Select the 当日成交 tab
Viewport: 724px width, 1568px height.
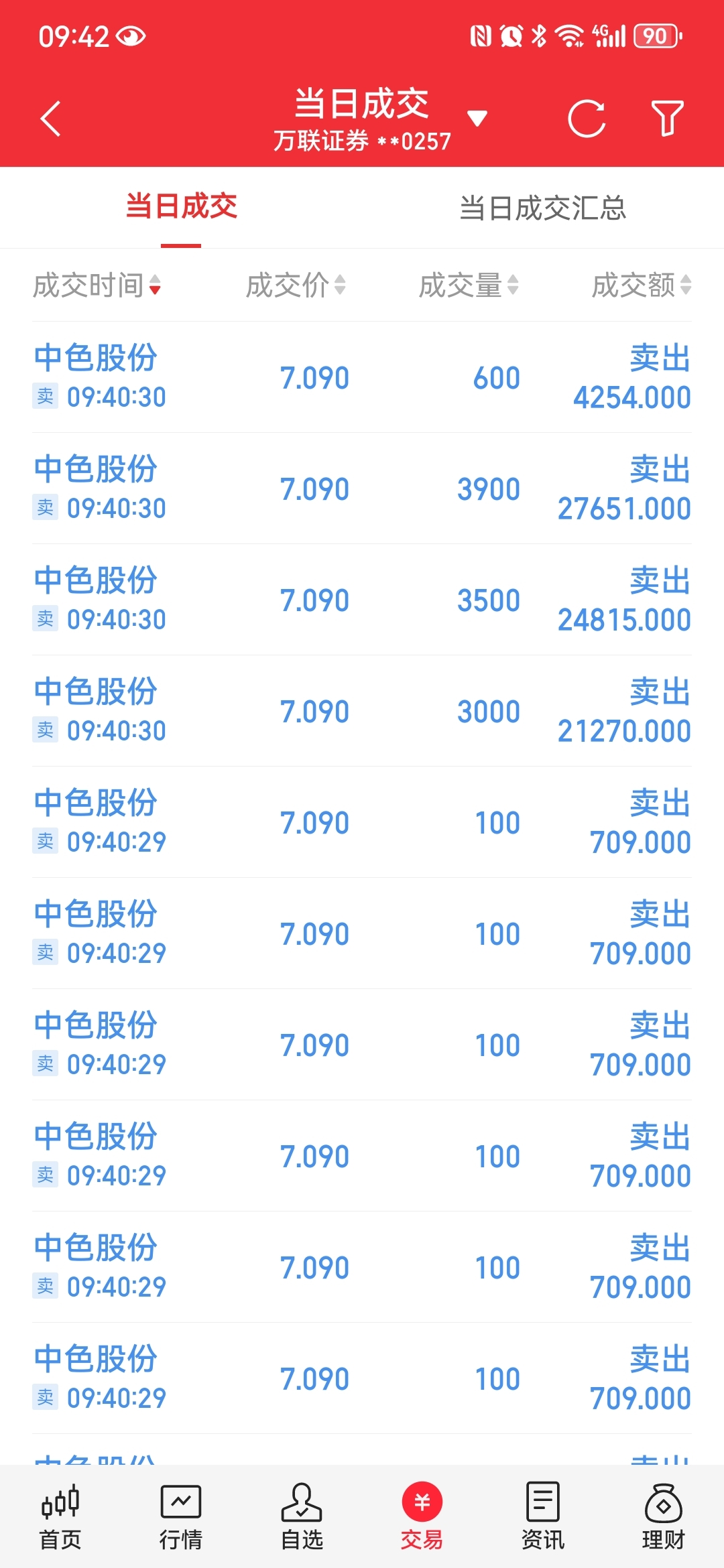pos(181,206)
